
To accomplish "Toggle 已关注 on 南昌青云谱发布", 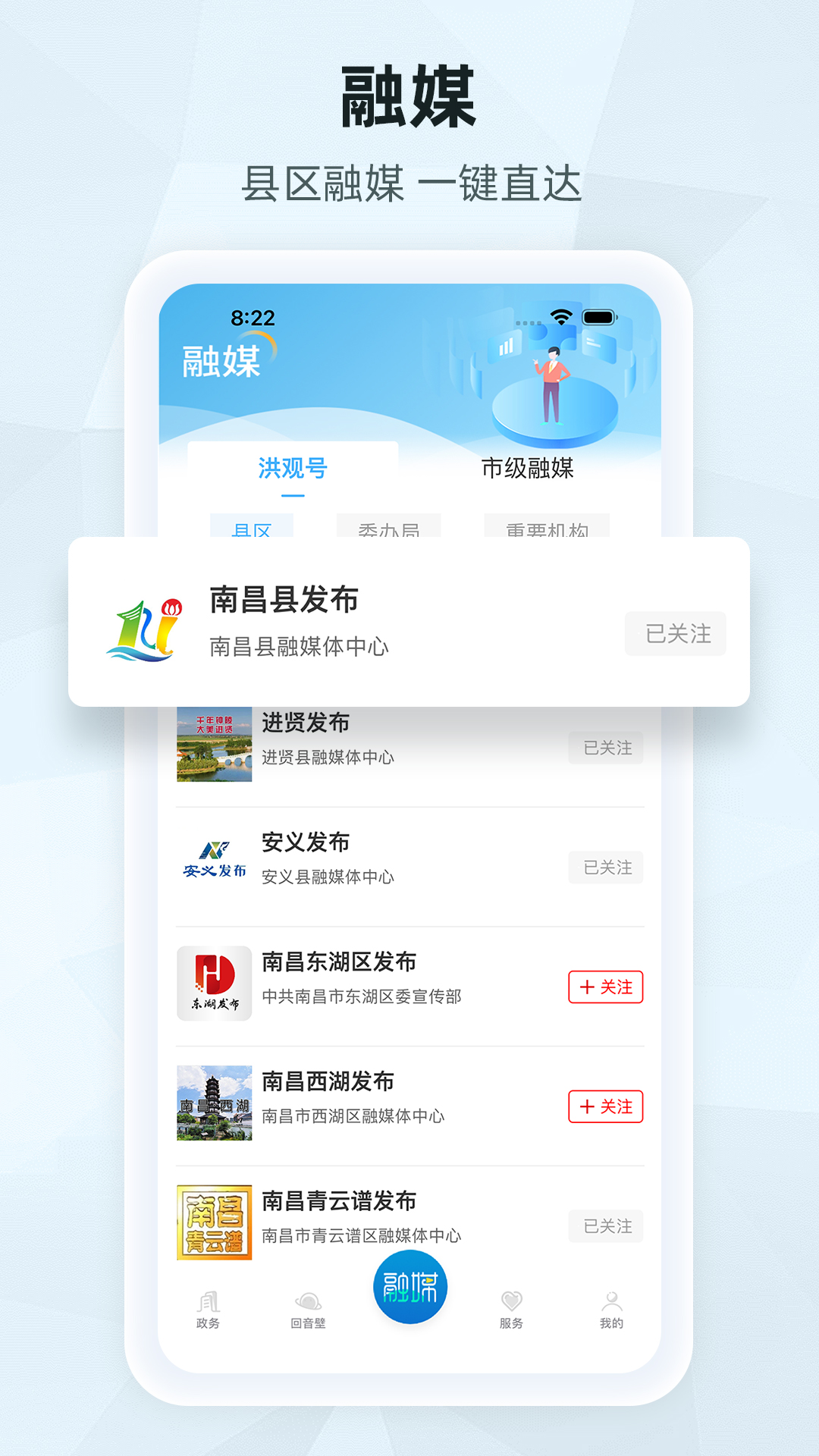I will (605, 1225).
